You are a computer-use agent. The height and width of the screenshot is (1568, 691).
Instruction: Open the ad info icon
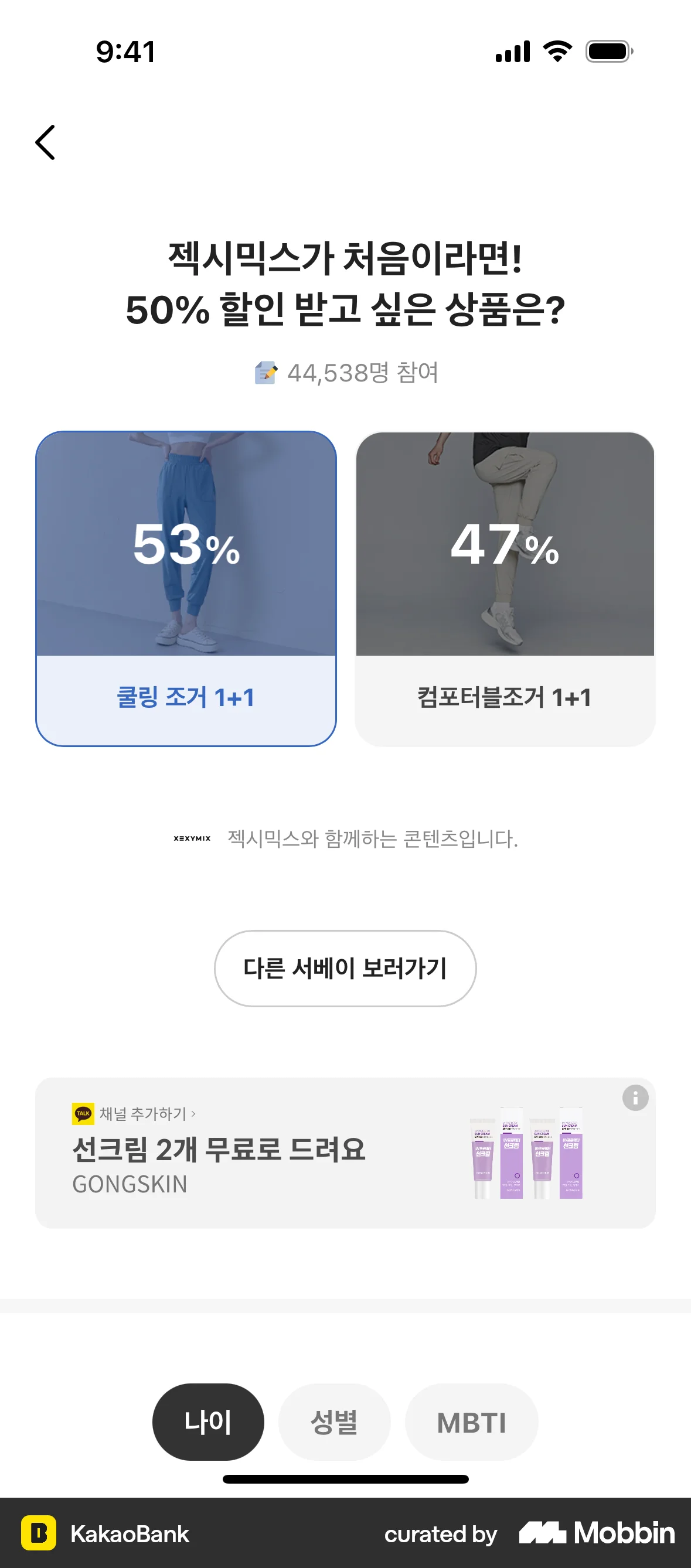[635, 1098]
